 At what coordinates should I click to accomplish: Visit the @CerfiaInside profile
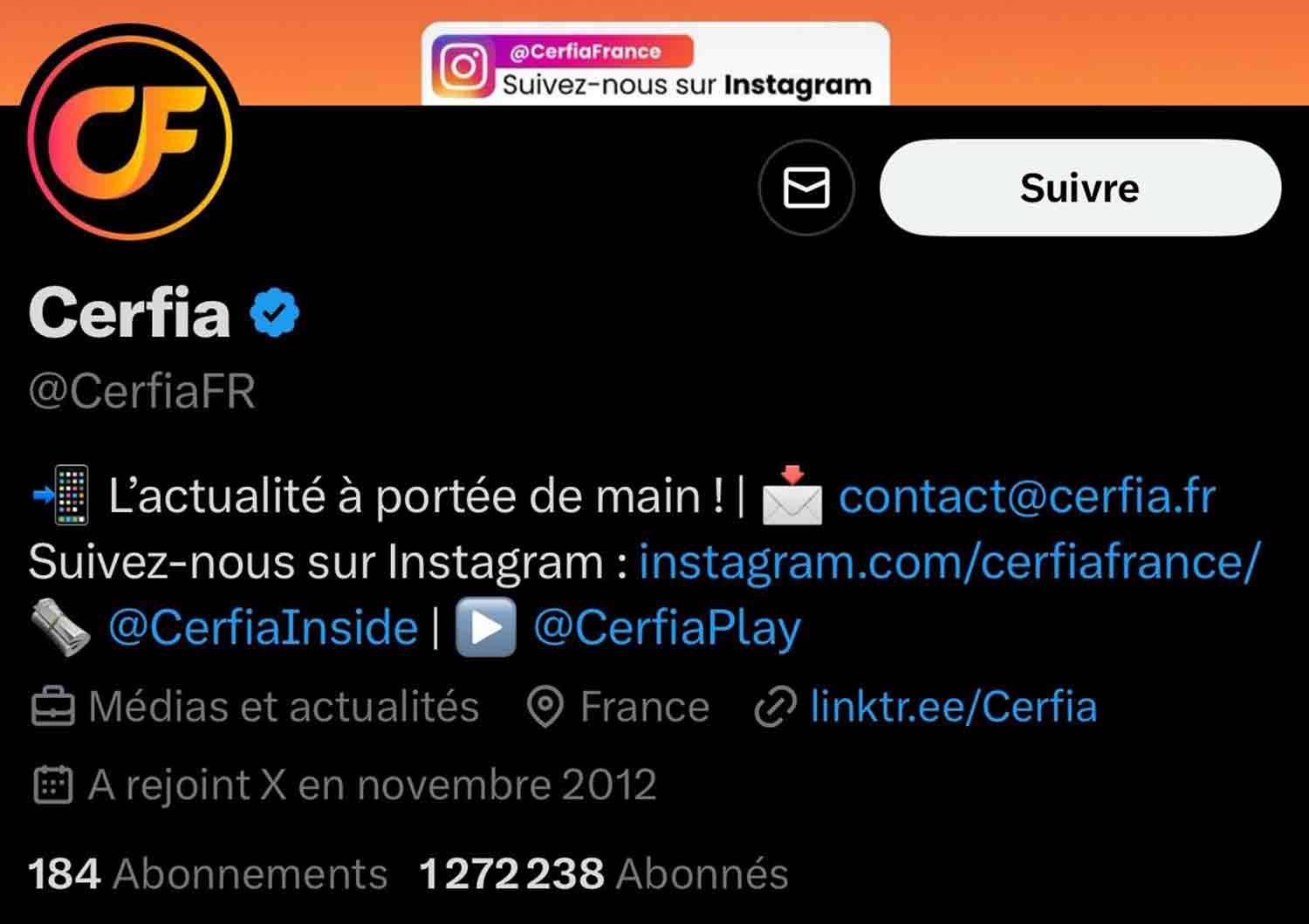coord(263,628)
